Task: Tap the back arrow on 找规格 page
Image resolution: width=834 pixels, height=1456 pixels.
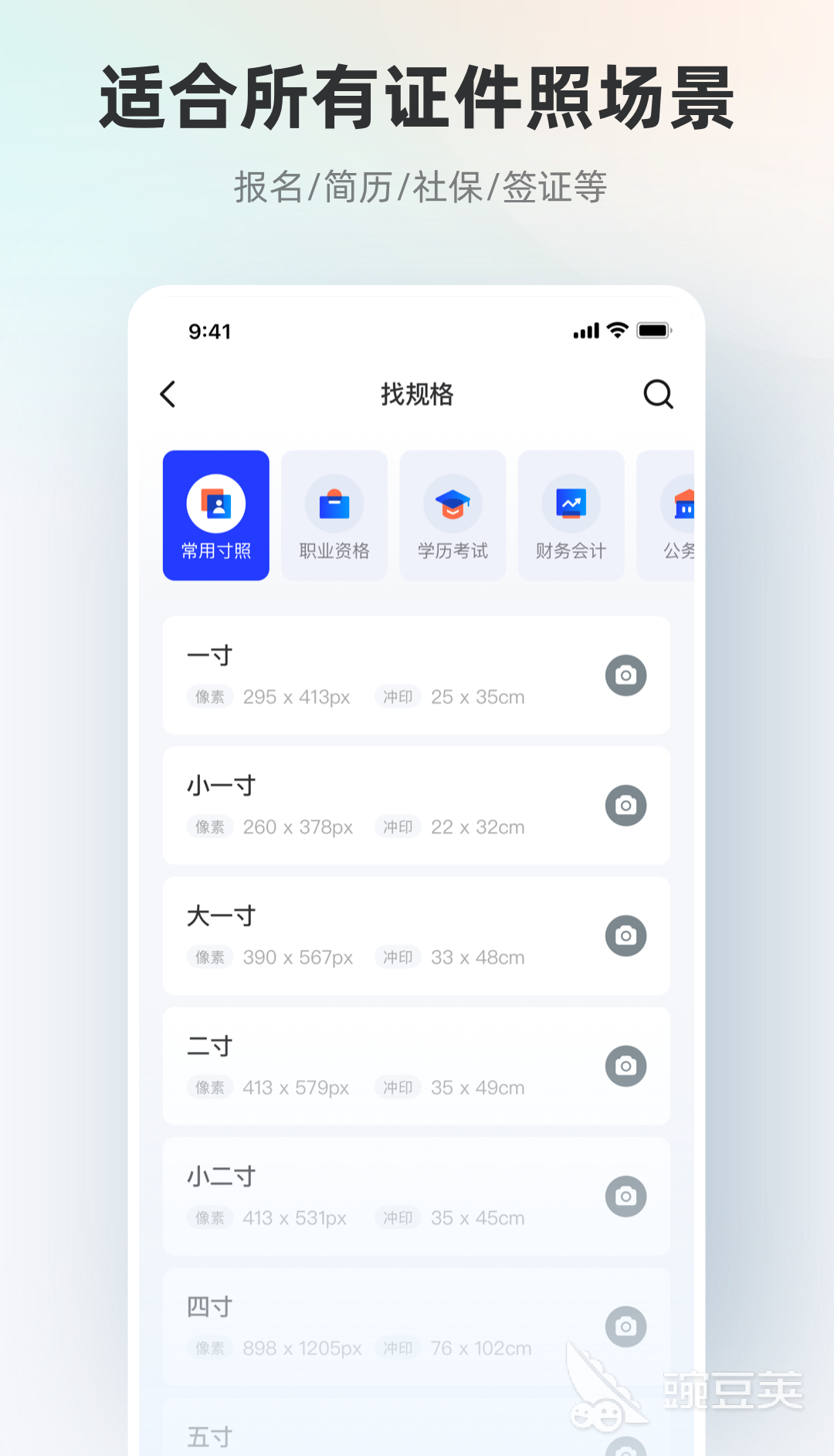Action: click(168, 394)
